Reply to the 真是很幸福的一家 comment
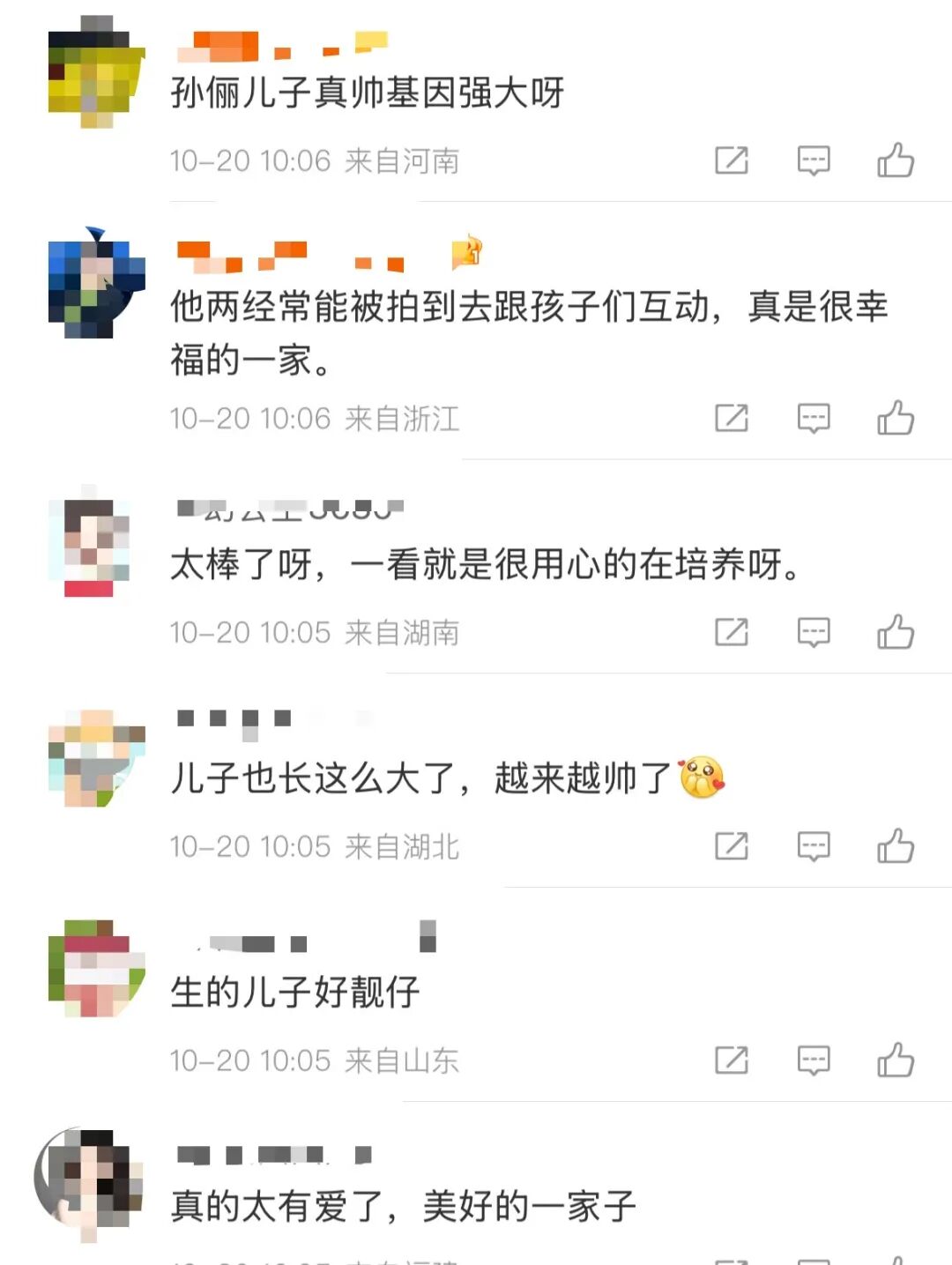 pyautogui.click(x=813, y=418)
